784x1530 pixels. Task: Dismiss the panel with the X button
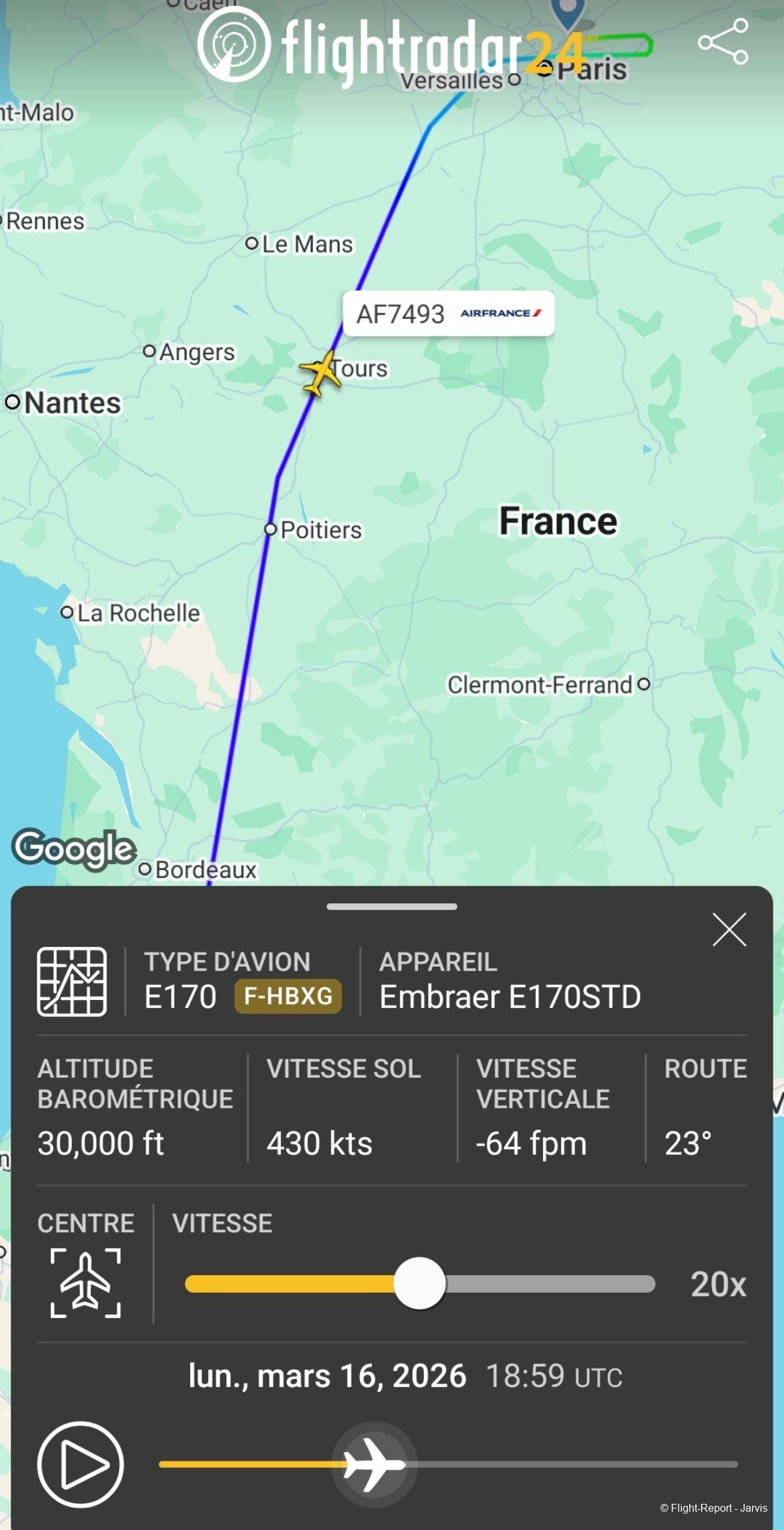pyautogui.click(x=728, y=931)
